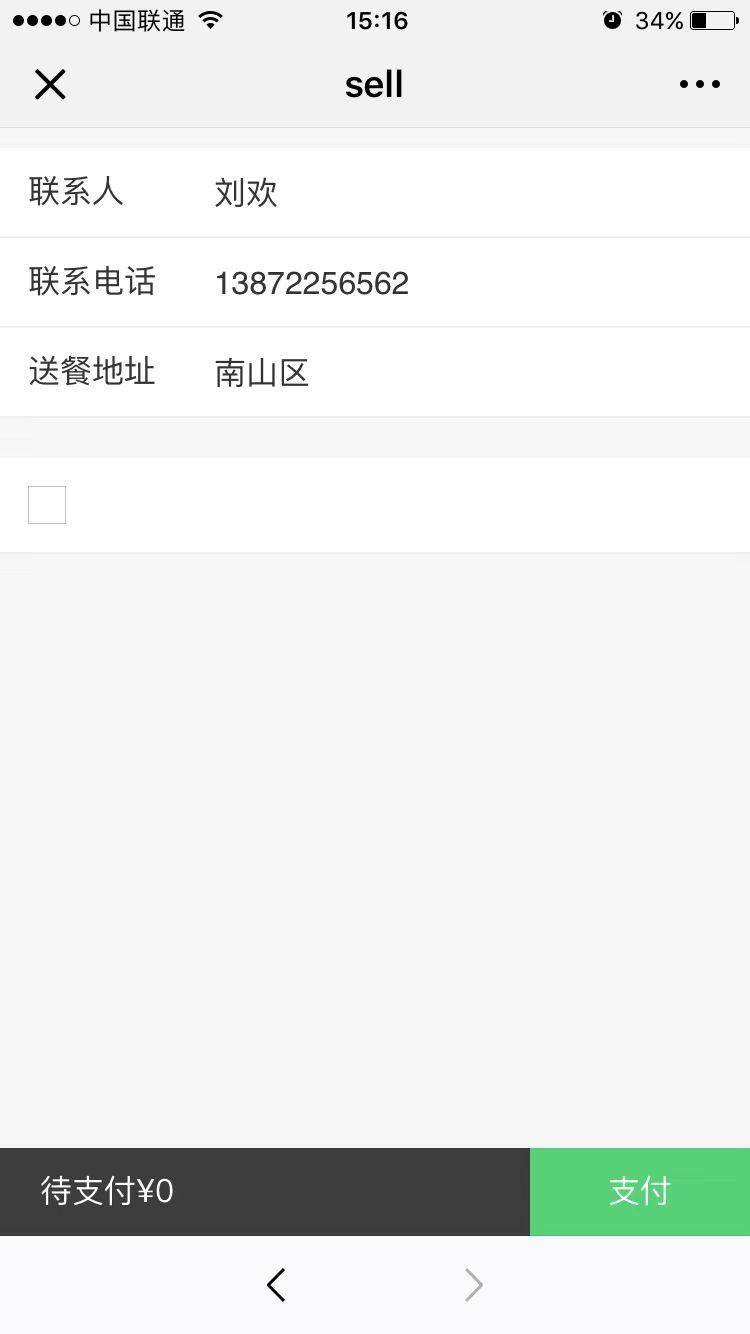Image resolution: width=750 pixels, height=1334 pixels.
Task: Tap the alarm clock icon near battery
Action: [x=613, y=18]
